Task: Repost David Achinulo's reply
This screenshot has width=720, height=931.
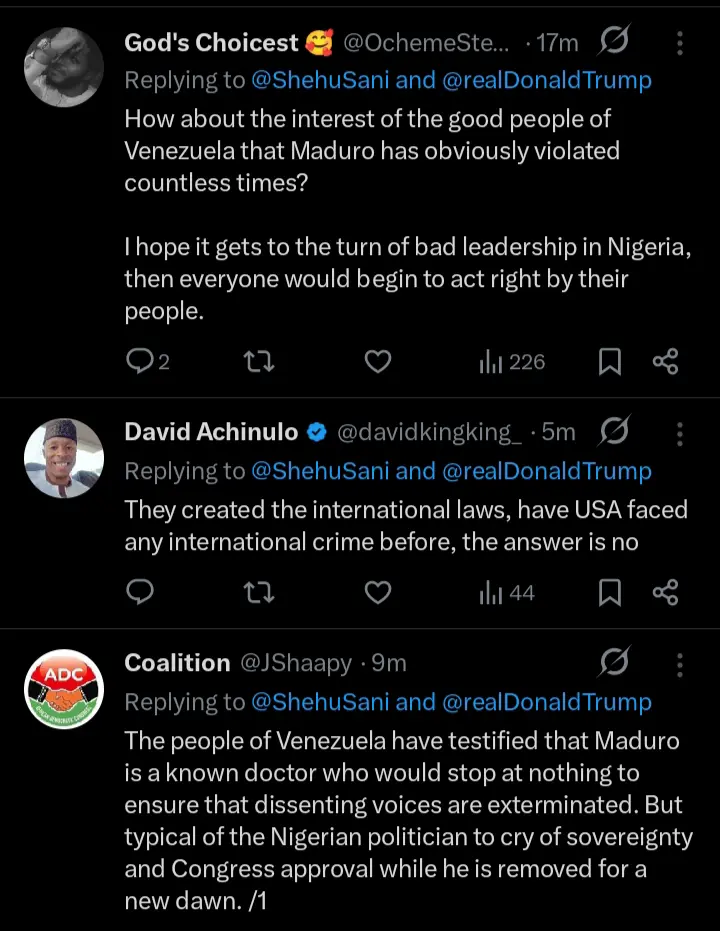Action: (x=259, y=593)
